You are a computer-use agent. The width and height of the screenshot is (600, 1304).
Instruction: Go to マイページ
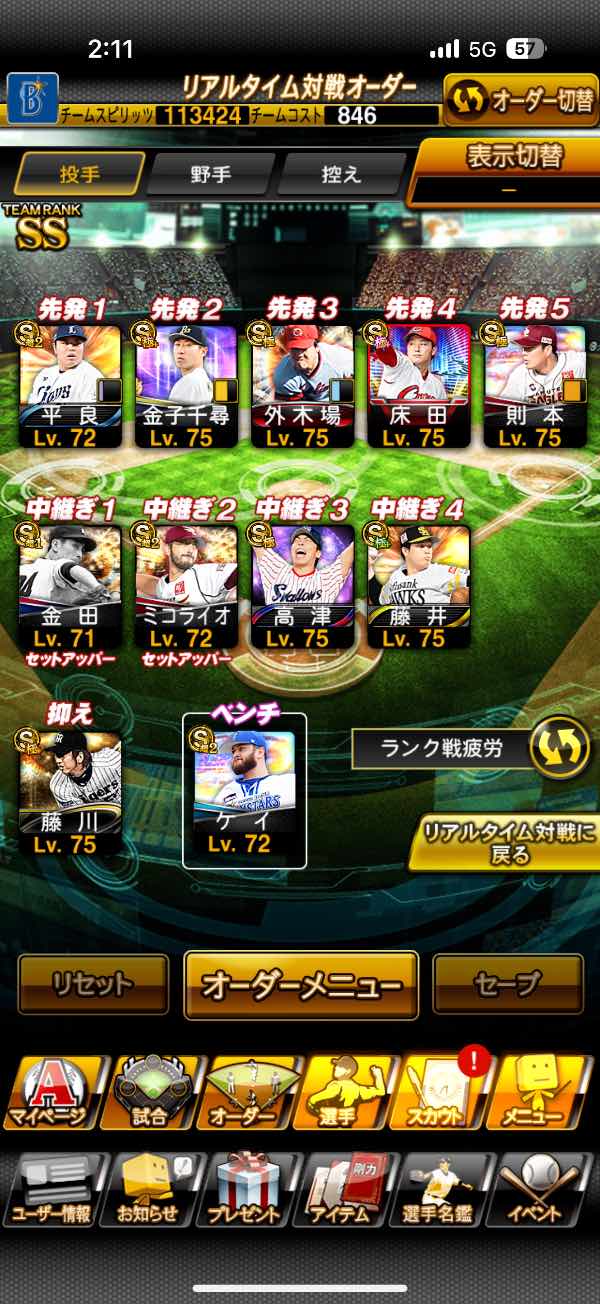(x=56, y=1091)
